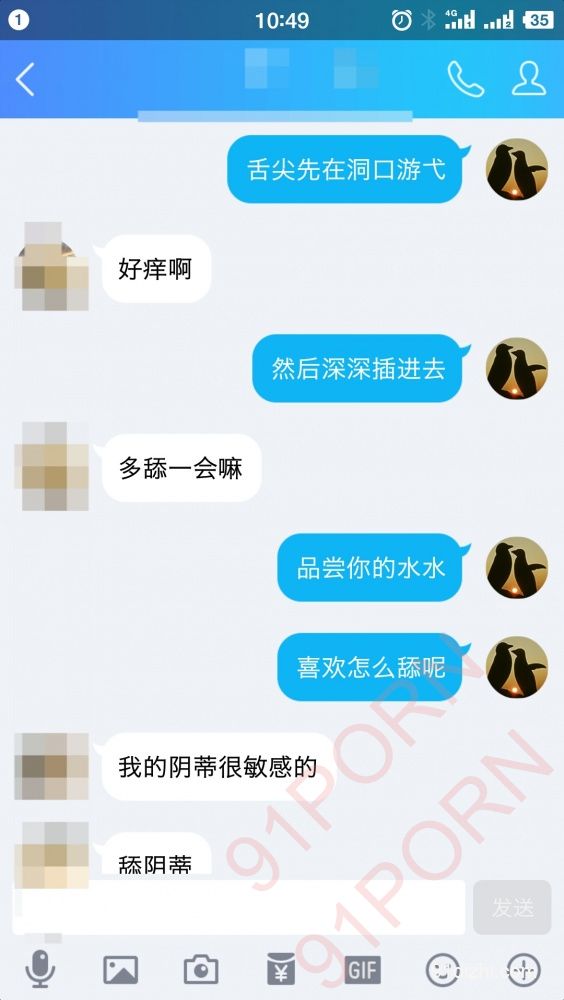Open more options with the plus icon
The width and height of the screenshot is (564, 1000).
(523, 970)
